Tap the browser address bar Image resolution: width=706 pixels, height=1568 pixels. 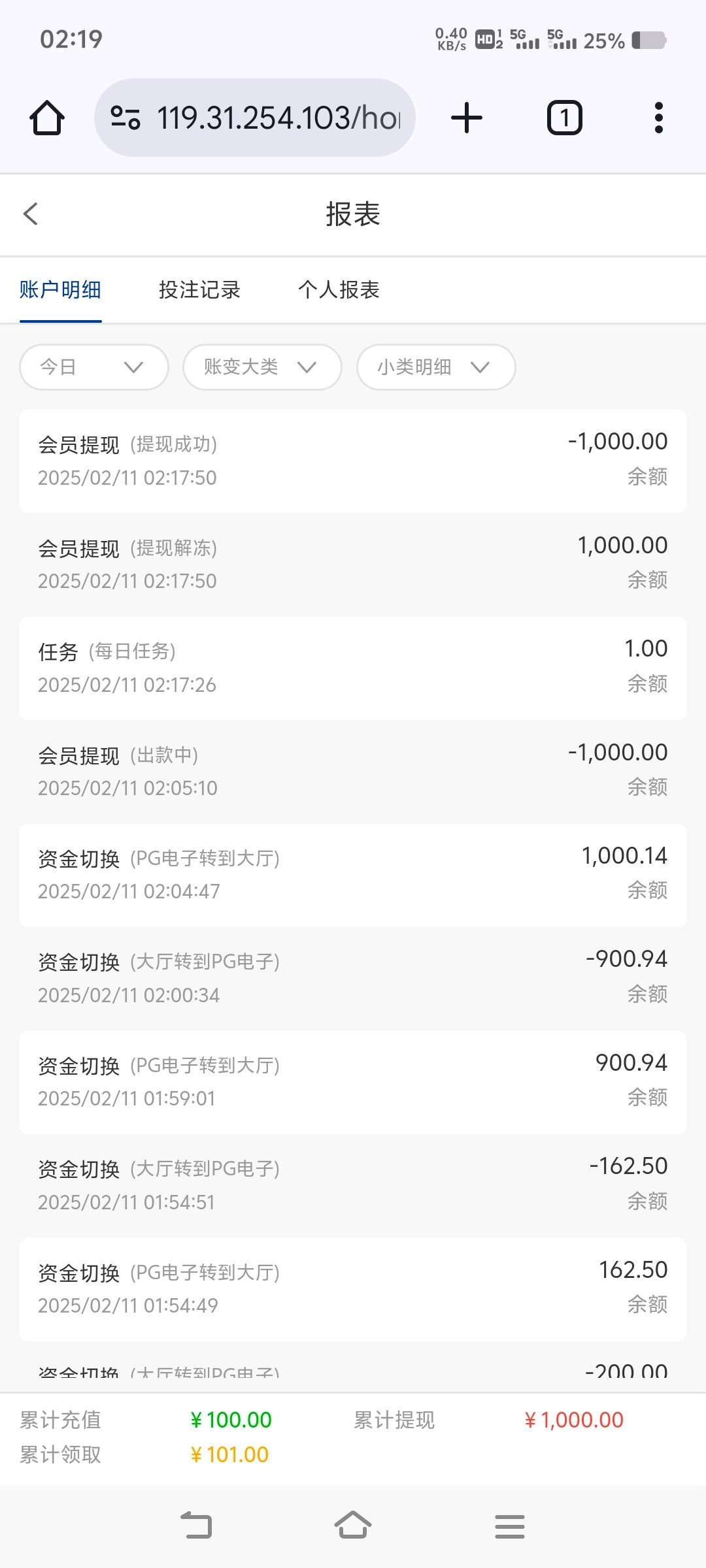255,118
